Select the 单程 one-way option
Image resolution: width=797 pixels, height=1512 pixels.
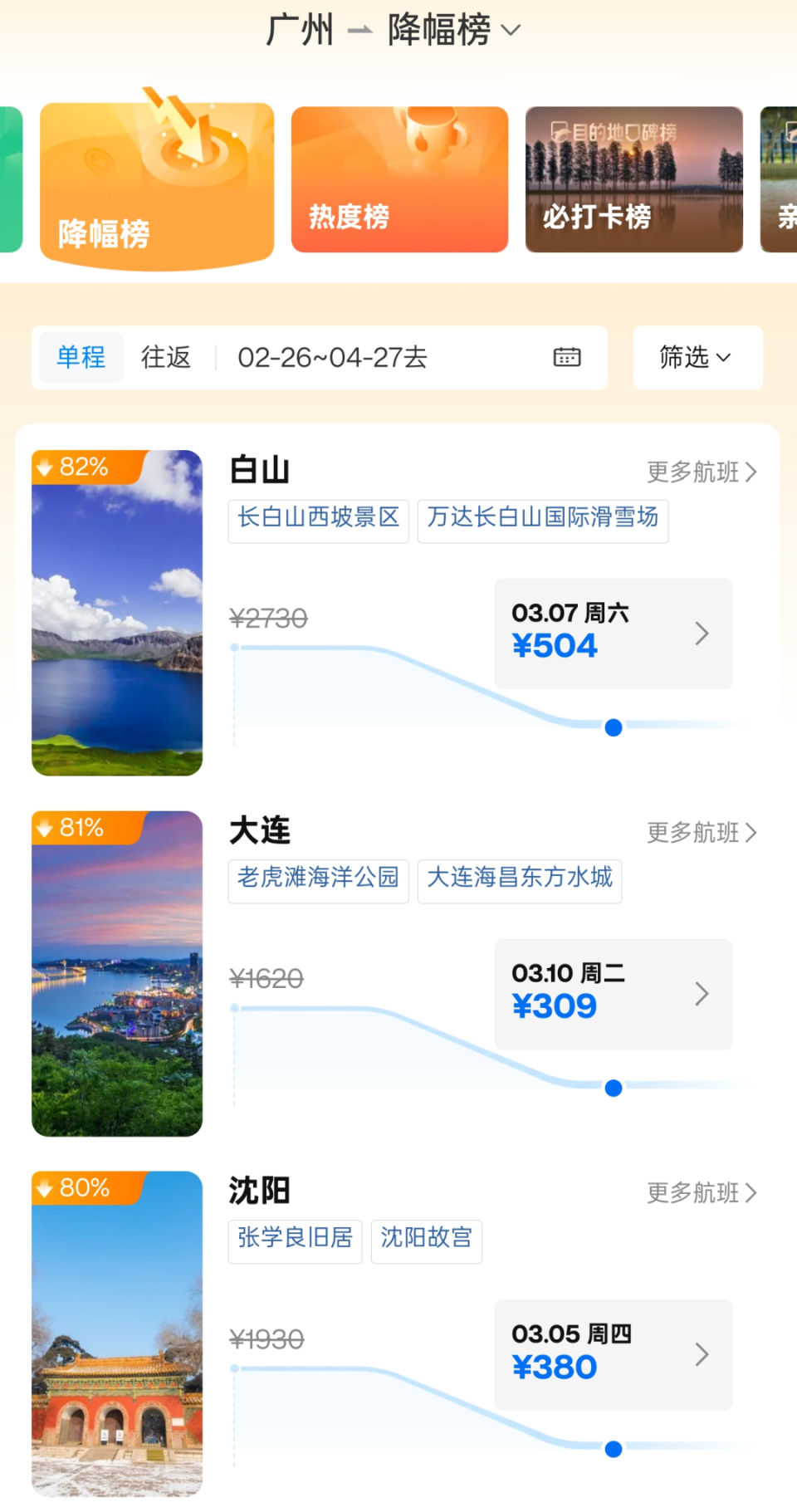80,357
